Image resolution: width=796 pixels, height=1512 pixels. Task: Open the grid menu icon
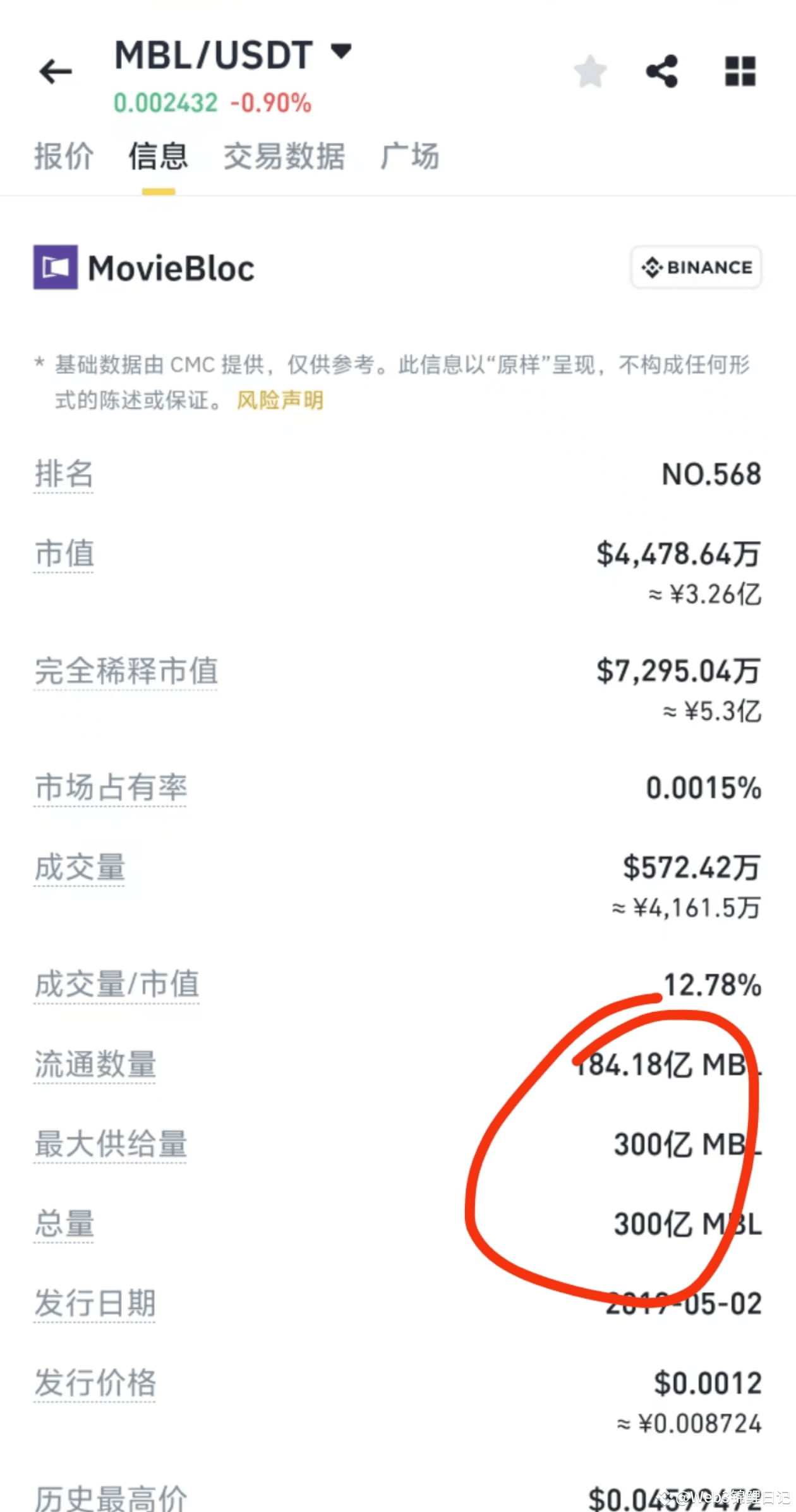[740, 71]
